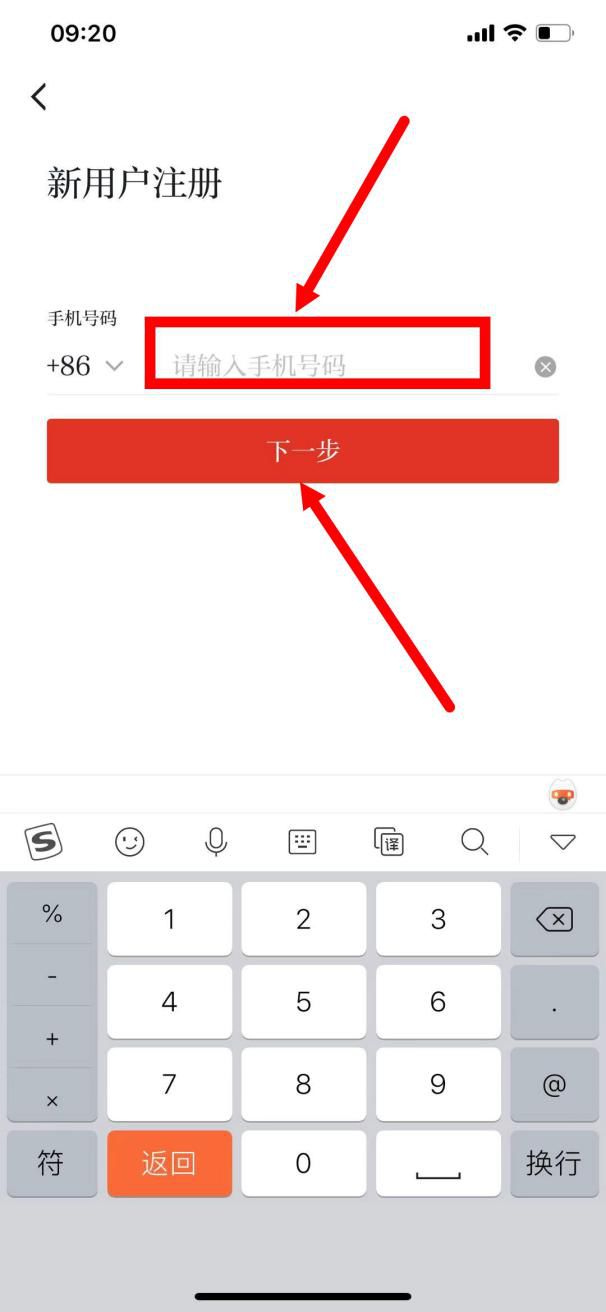Type the digit 1 key

[x=169, y=919]
